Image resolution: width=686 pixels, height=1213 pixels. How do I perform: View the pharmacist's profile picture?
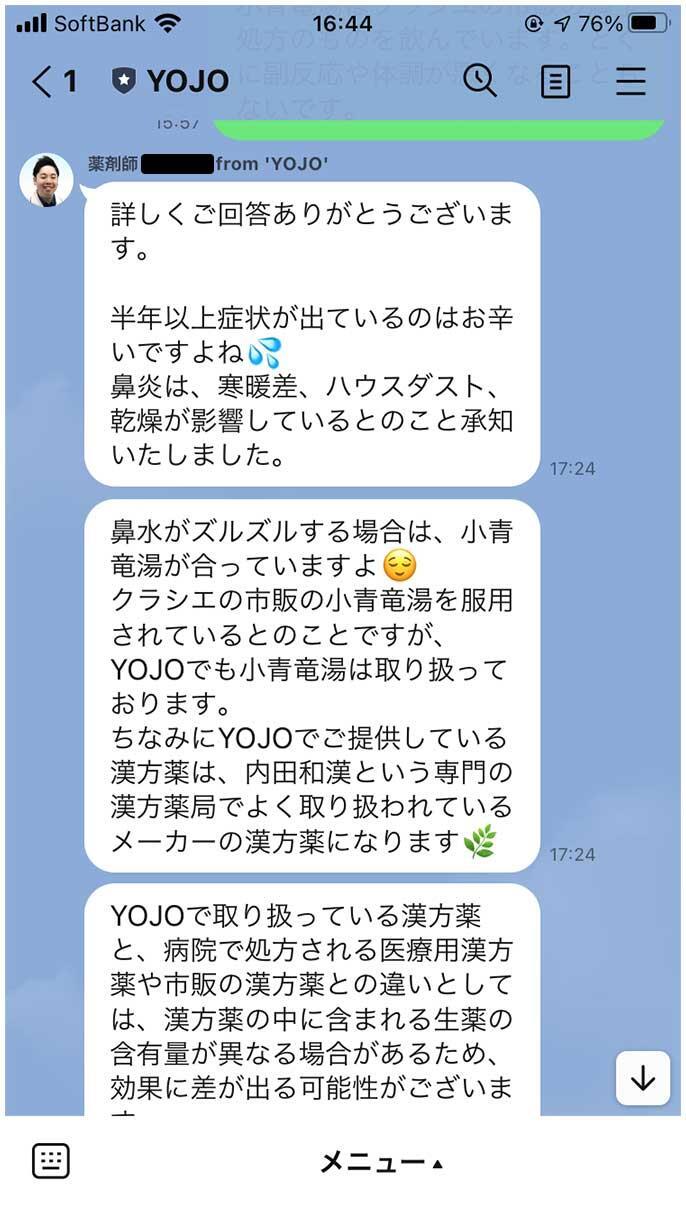46,181
